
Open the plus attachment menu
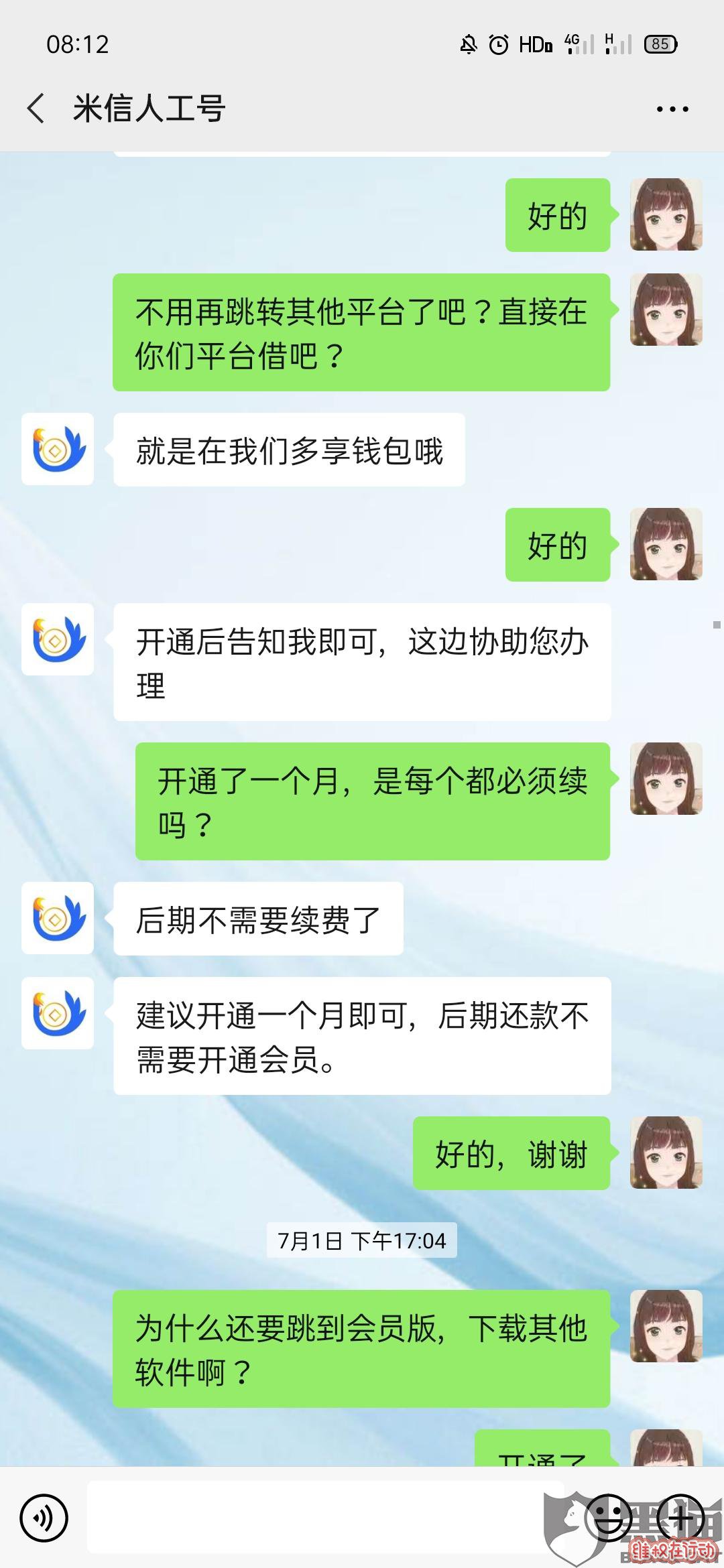tap(680, 1518)
